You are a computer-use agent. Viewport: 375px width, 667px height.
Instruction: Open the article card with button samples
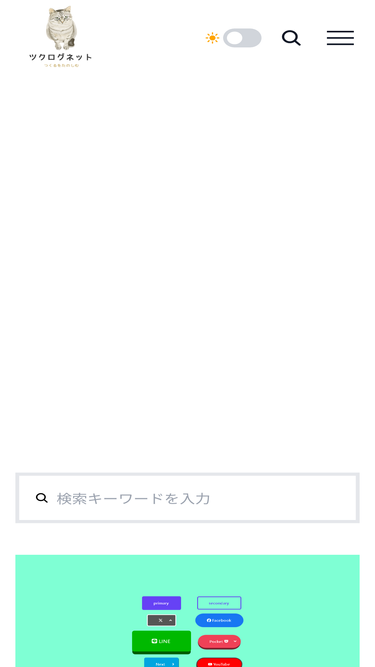[188, 611]
